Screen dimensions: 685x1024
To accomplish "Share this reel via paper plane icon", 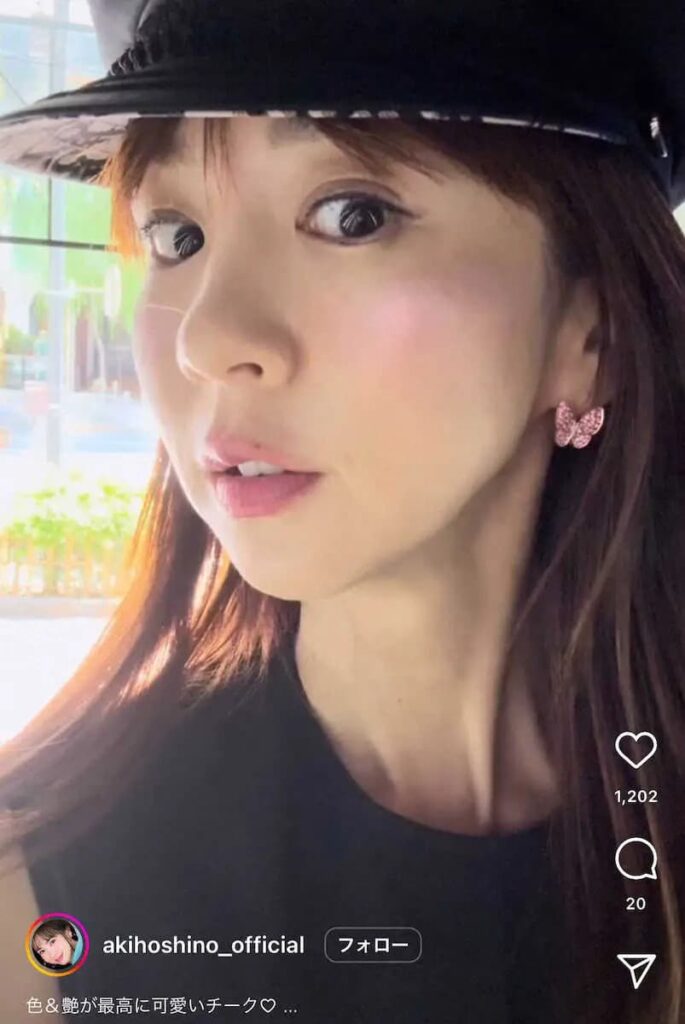I will [636, 969].
